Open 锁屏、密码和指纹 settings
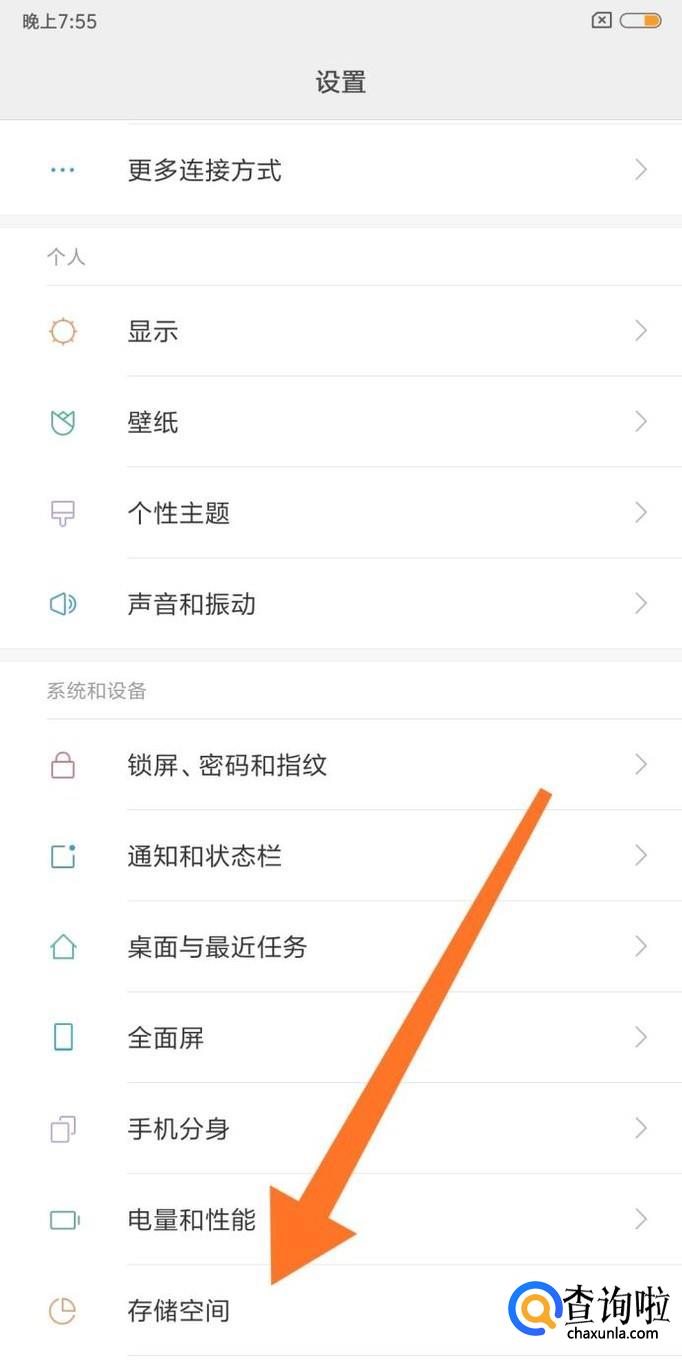Screen dimensions: 682x1364 (x=227, y=766)
